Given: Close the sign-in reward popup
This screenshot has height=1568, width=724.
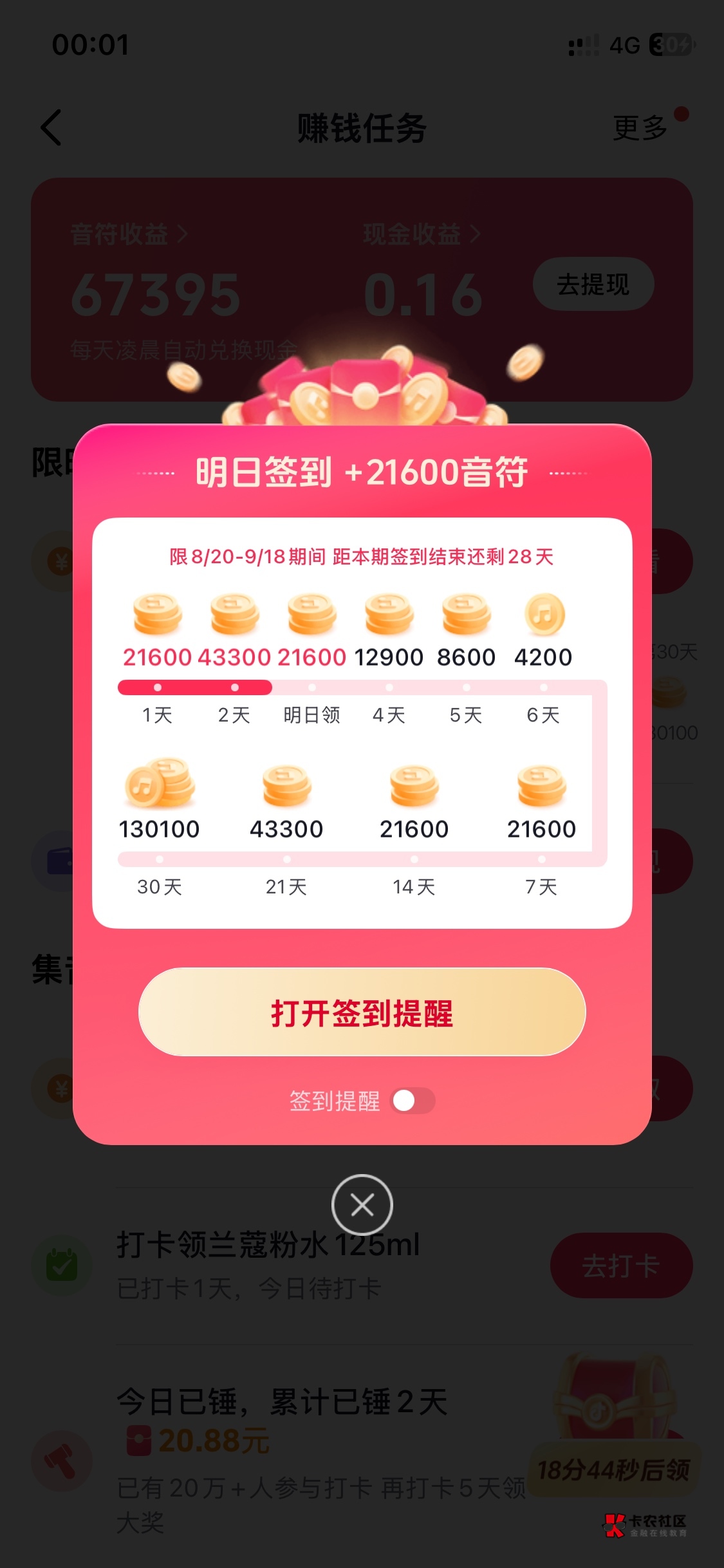Looking at the screenshot, I should (x=362, y=1205).
